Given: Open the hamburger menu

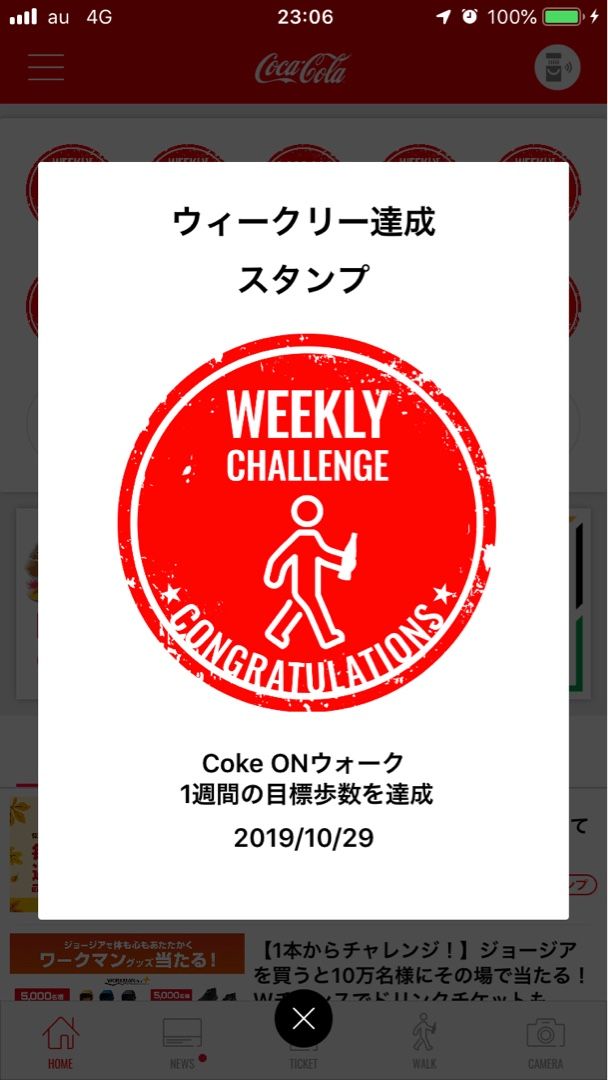Looking at the screenshot, I should (46, 67).
